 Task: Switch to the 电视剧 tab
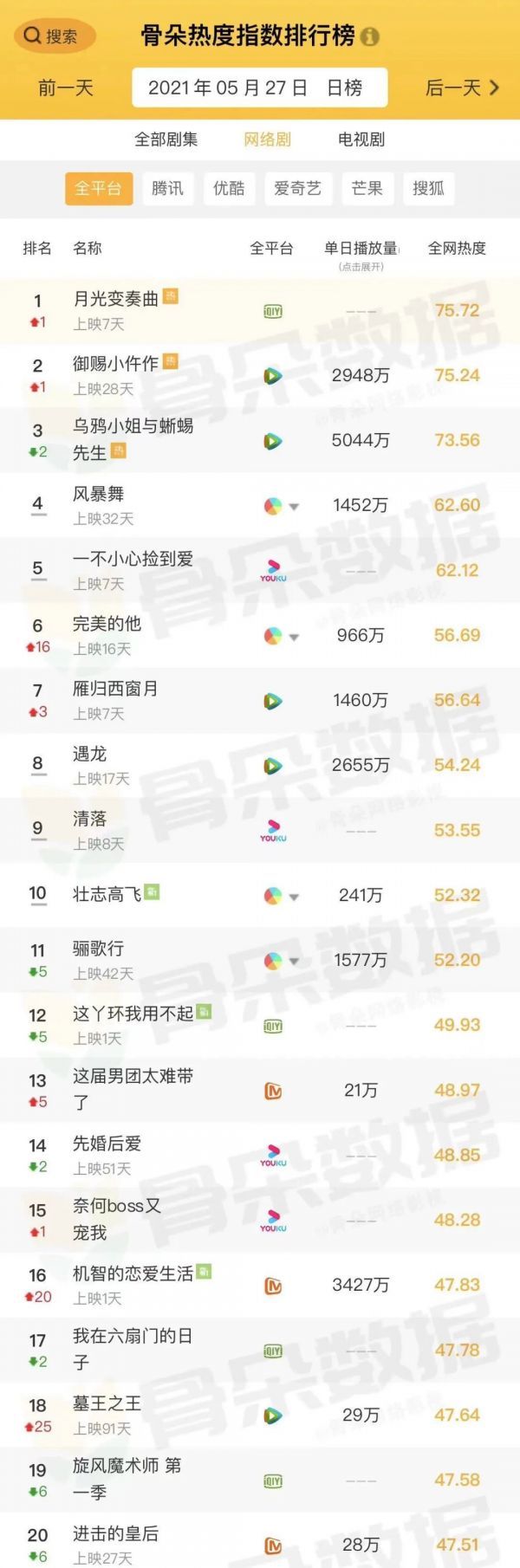tap(361, 139)
